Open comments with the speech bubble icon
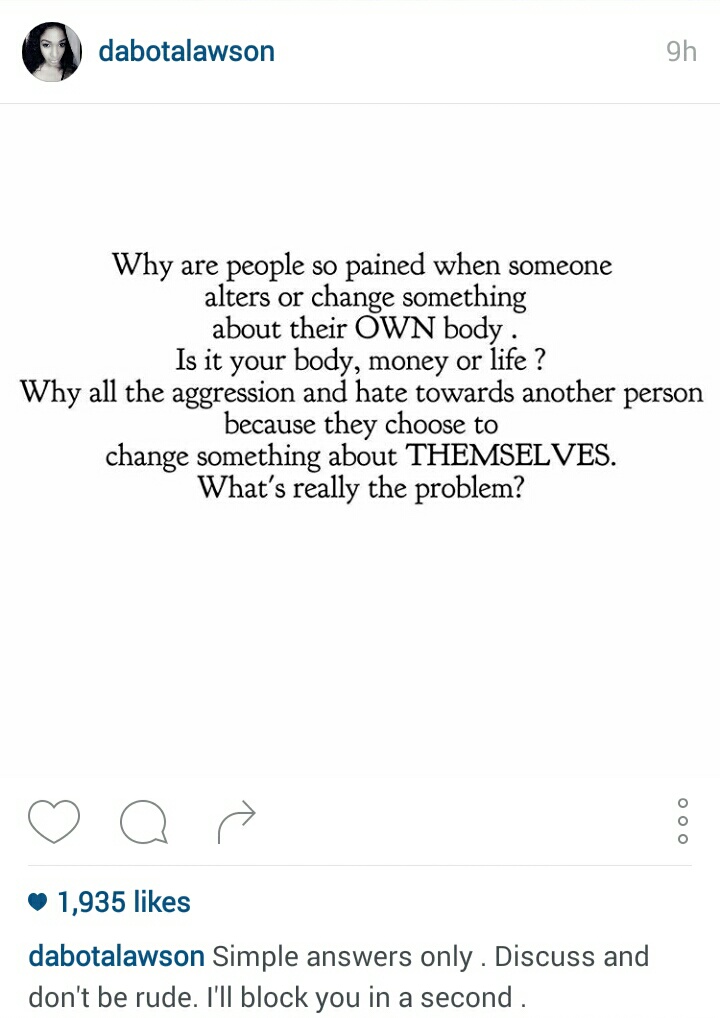 pyautogui.click(x=143, y=822)
